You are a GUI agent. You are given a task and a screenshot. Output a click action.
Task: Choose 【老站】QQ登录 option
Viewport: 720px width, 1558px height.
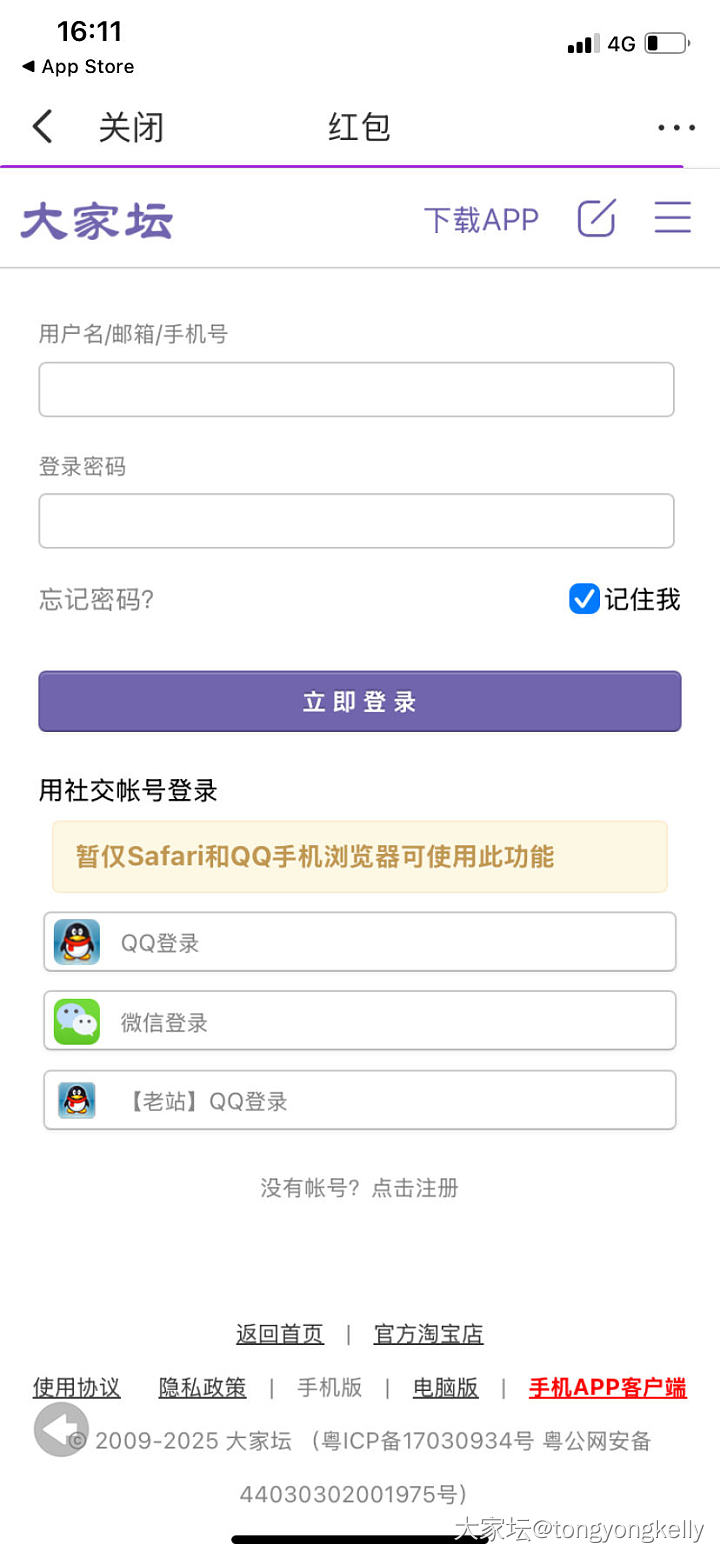point(360,1100)
